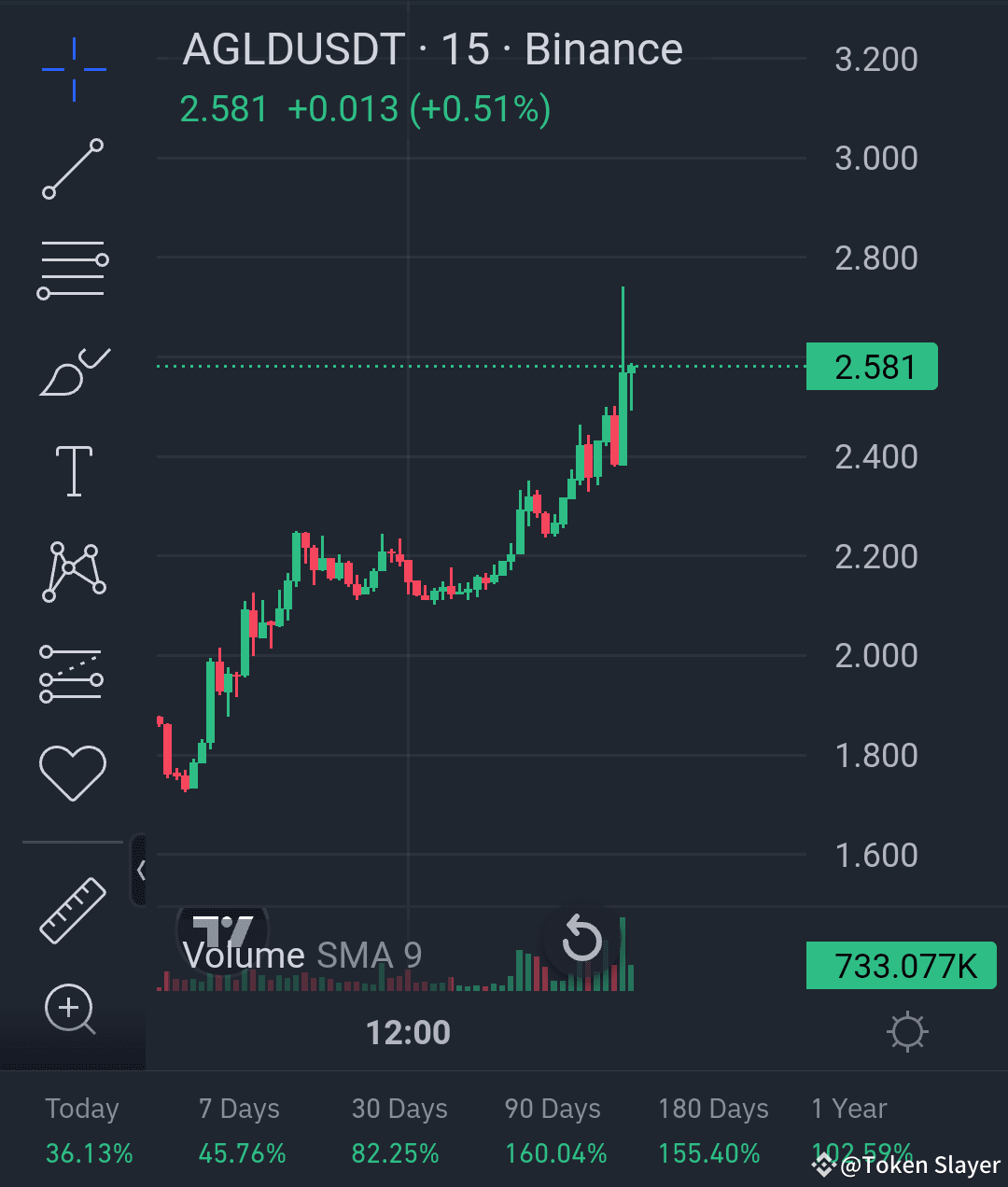Image resolution: width=1008 pixels, height=1187 pixels.
Task: Click the 733.077K volume value label
Action: 900,966
